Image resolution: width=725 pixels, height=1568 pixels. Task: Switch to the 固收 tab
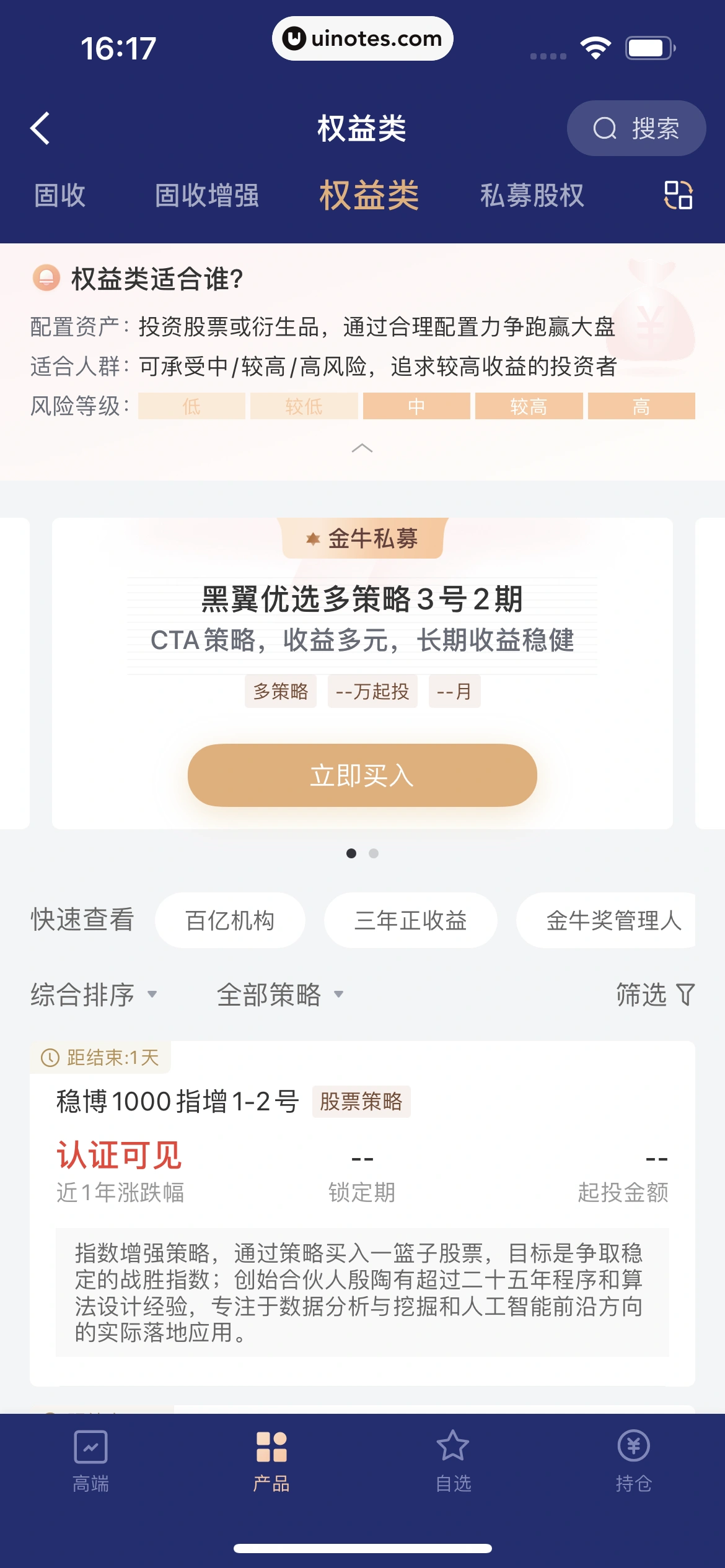[59, 196]
